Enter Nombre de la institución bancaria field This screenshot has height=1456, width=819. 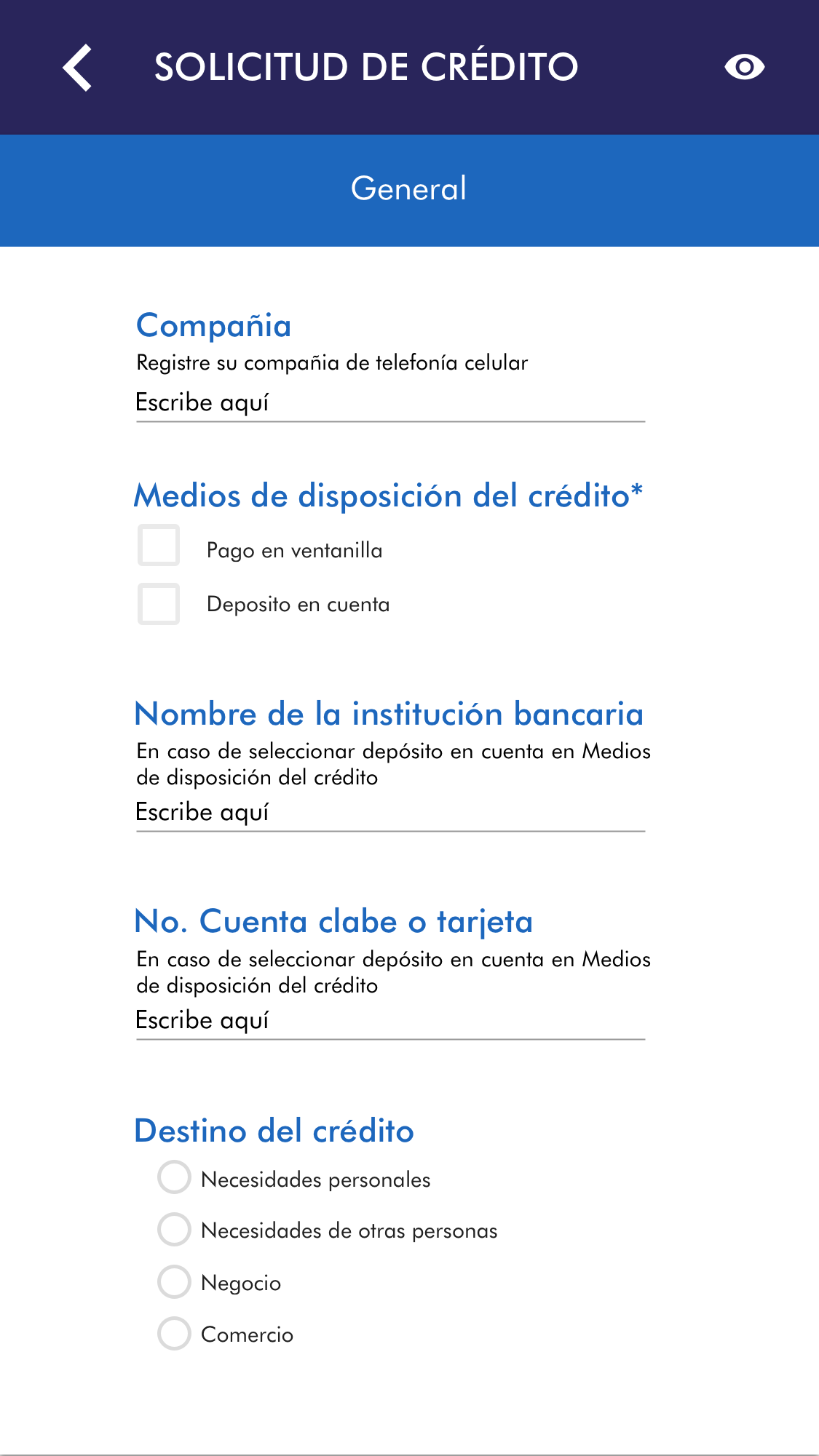tap(389, 813)
